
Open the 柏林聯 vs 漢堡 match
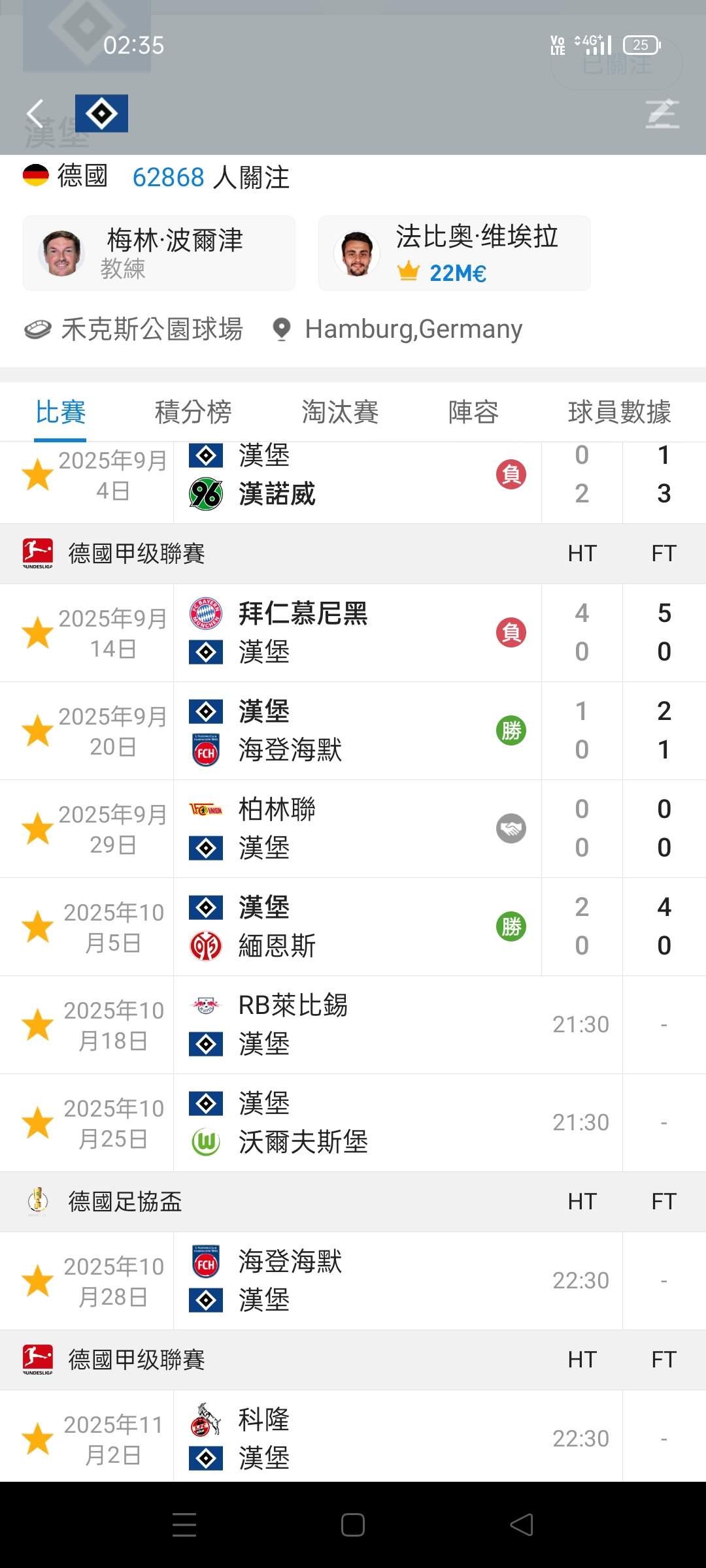coord(356,828)
